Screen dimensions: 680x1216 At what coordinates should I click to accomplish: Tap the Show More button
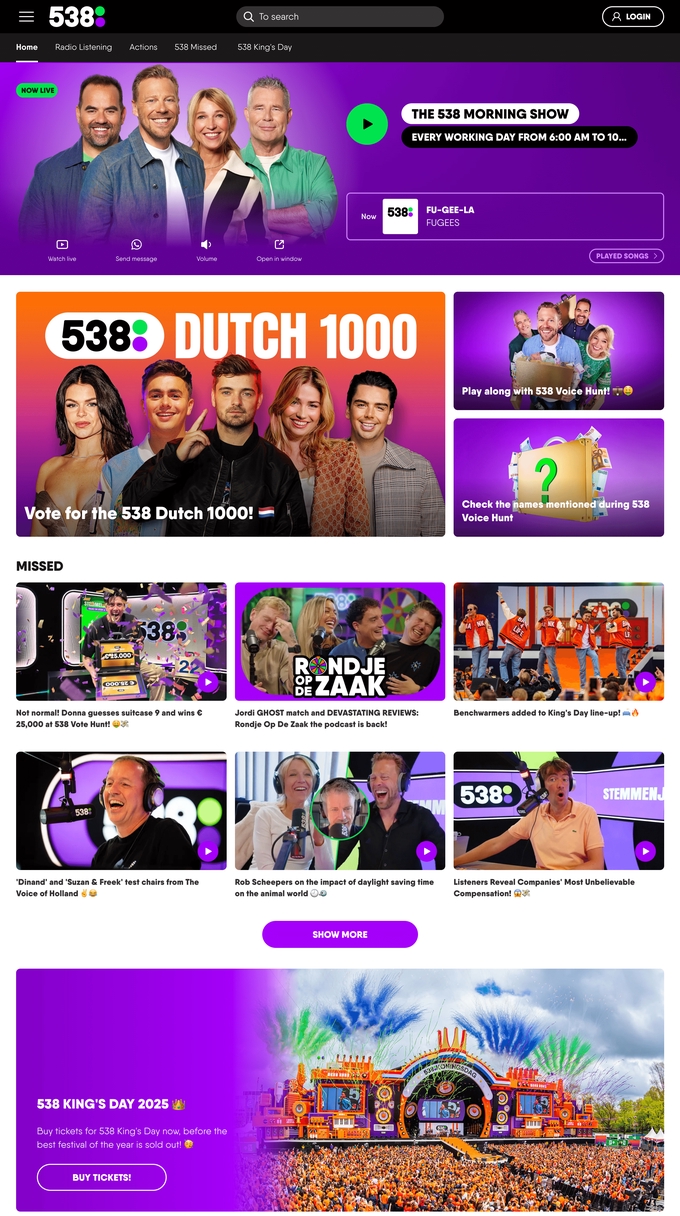point(340,934)
